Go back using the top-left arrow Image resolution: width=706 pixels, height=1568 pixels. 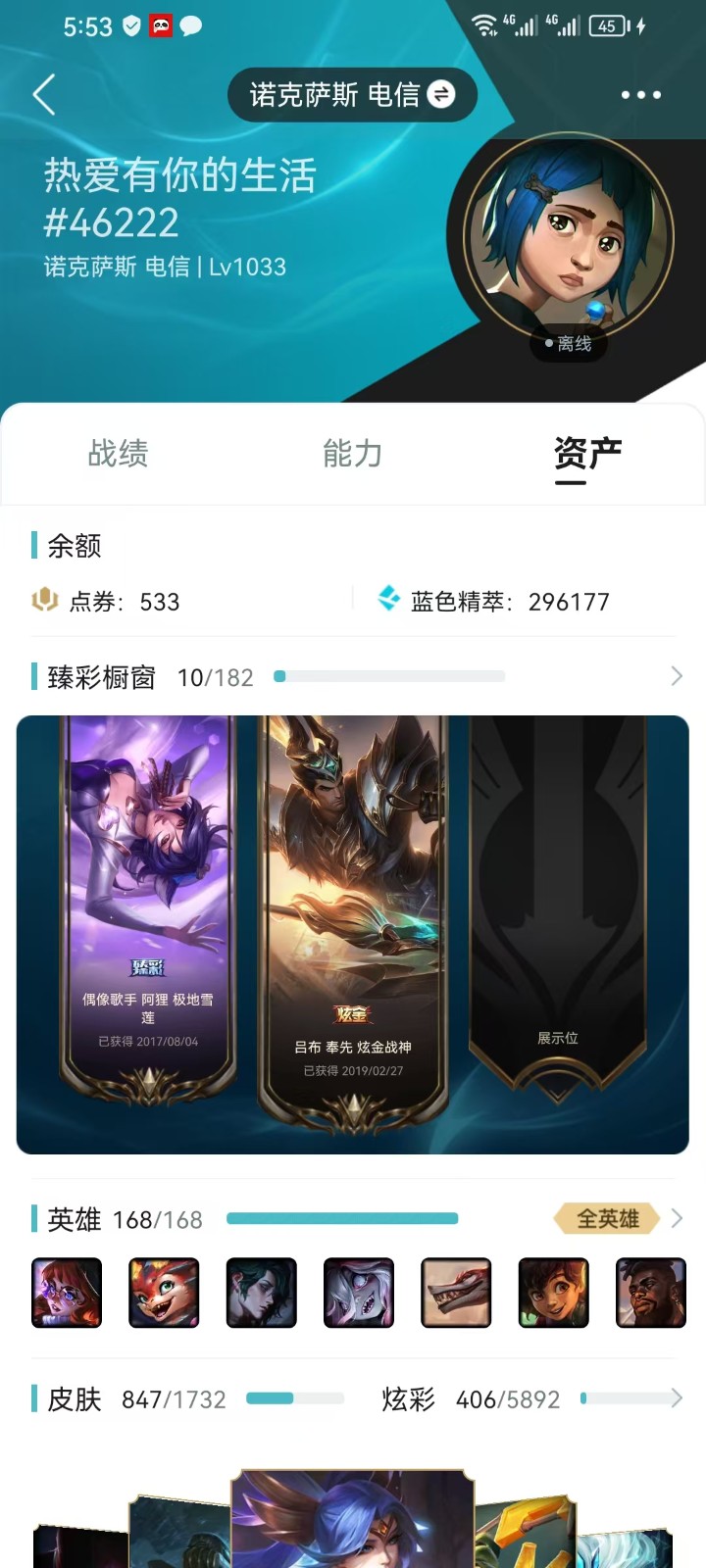(x=44, y=95)
